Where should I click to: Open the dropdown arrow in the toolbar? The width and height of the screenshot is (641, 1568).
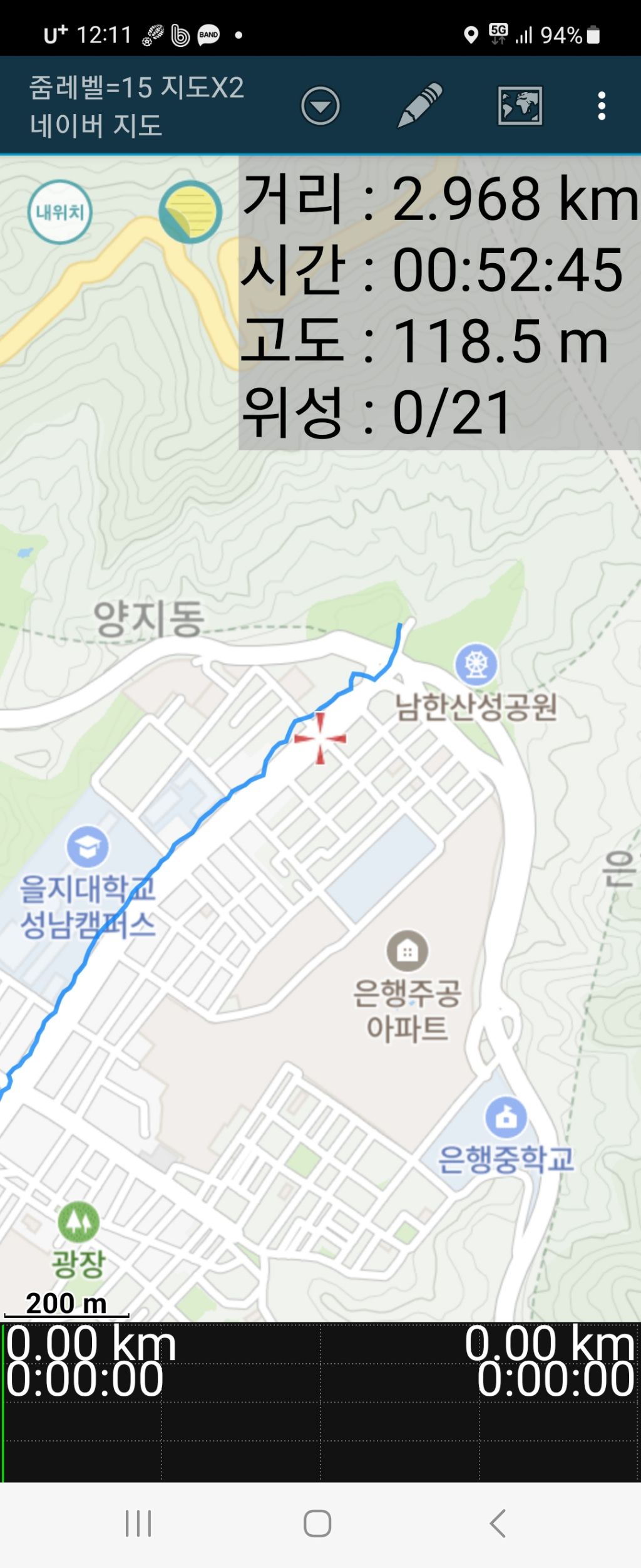pos(320,106)
